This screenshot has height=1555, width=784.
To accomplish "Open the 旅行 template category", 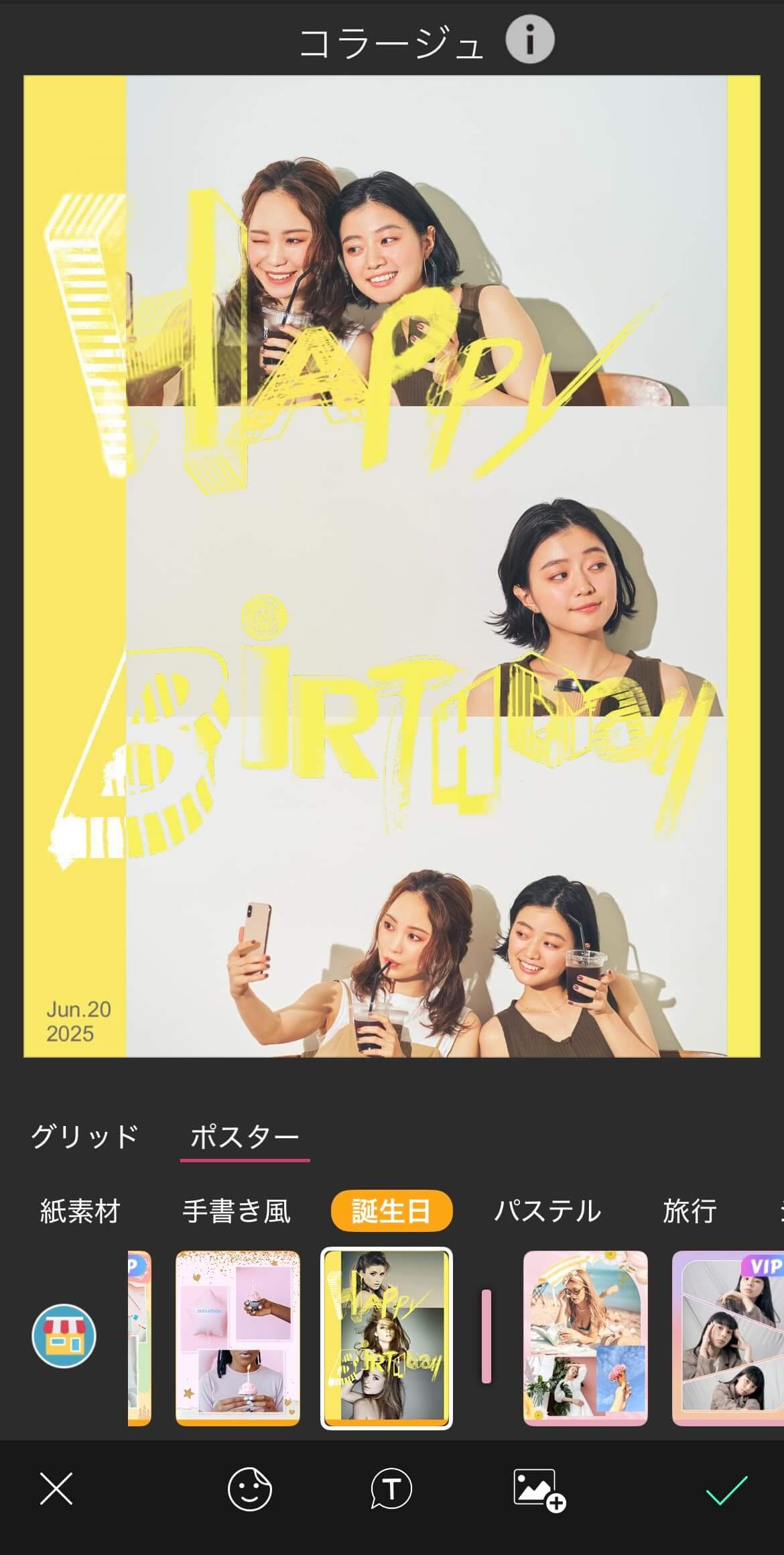I will click(x=690, y=1211).
